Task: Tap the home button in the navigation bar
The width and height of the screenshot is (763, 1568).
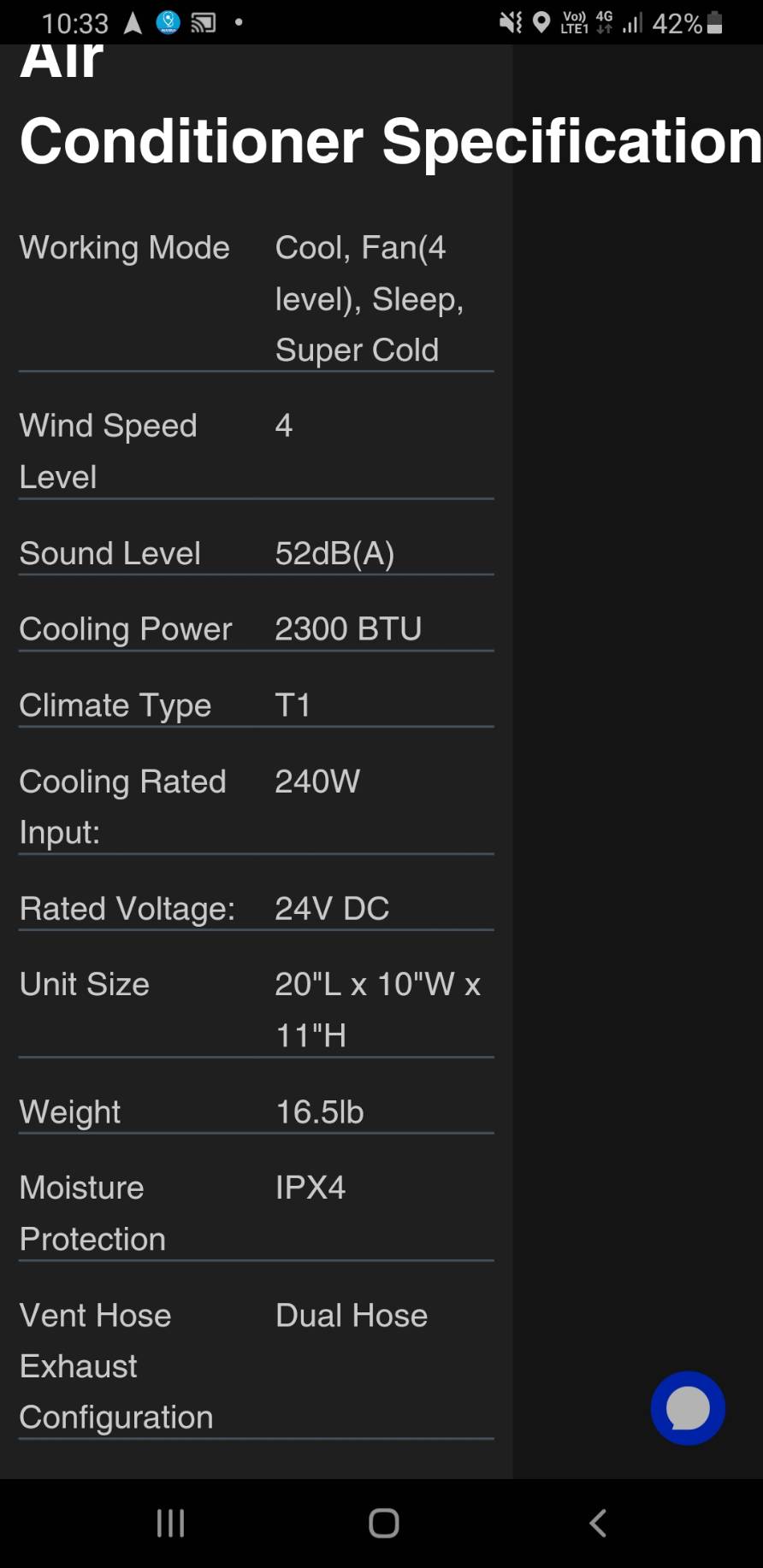Action: pos(383,1523)
